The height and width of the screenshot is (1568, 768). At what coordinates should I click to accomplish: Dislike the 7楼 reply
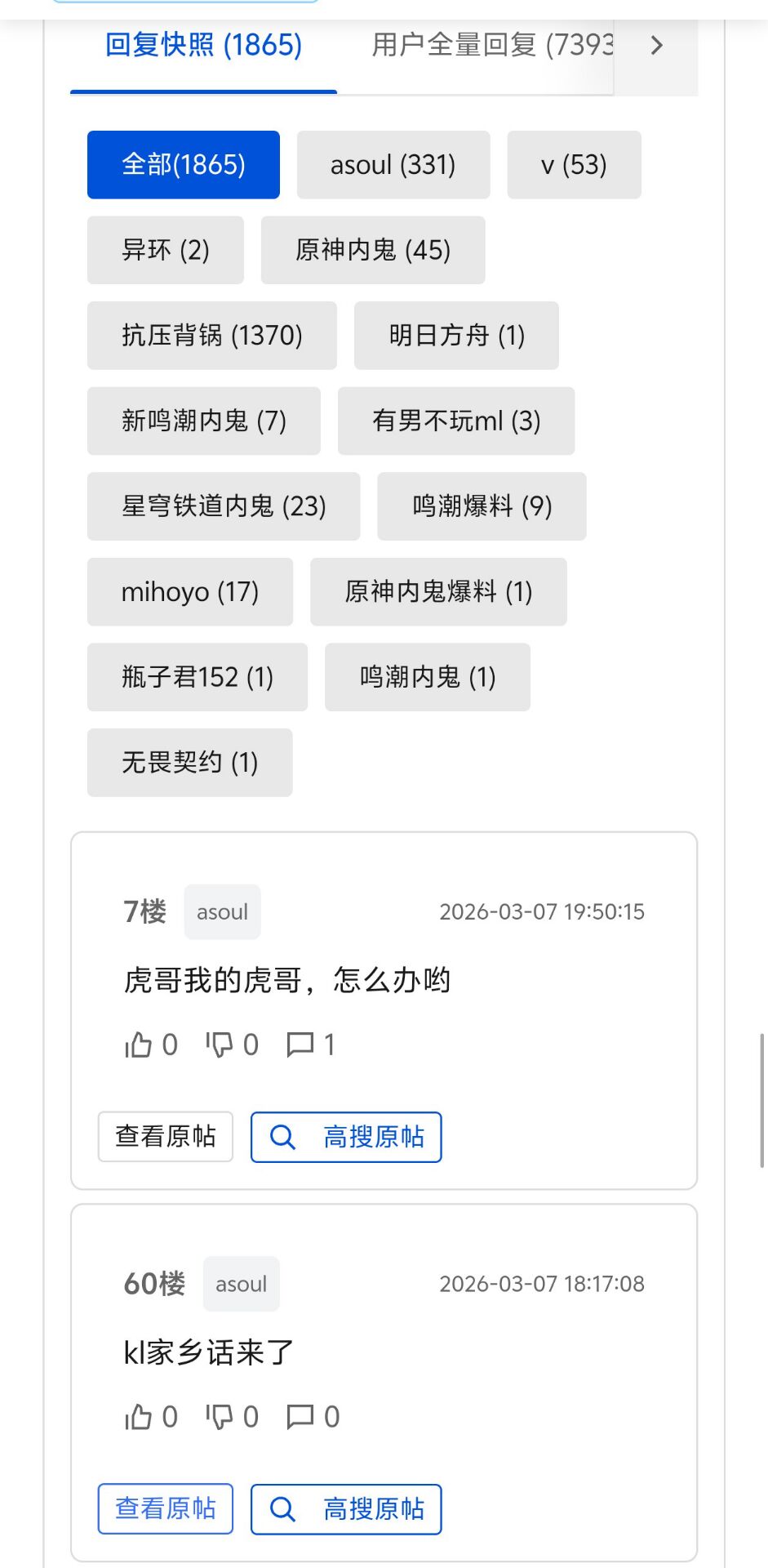click(x=220, y=1045)
